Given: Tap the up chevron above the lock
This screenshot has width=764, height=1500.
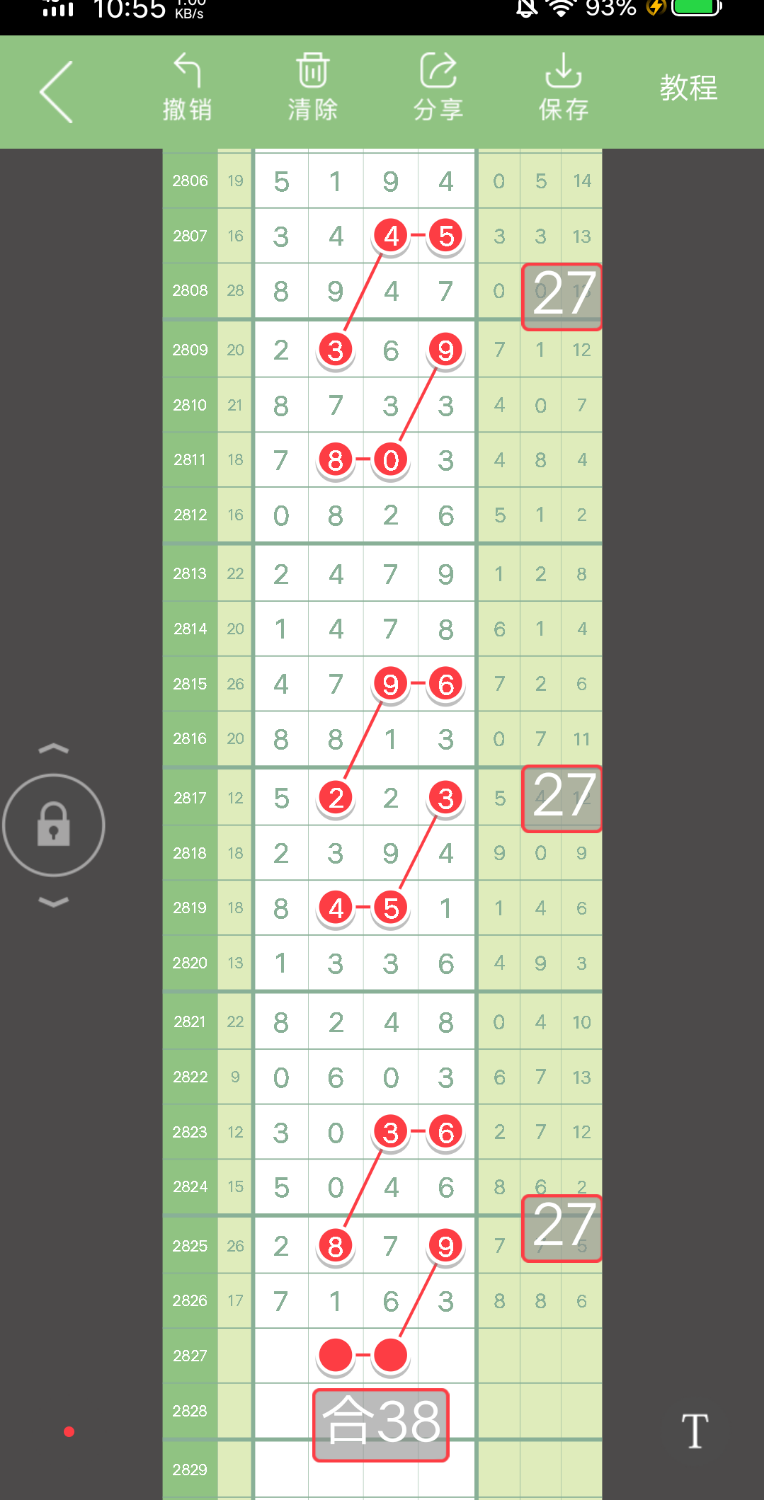Looking at the screenshot, I should [54, 749].
